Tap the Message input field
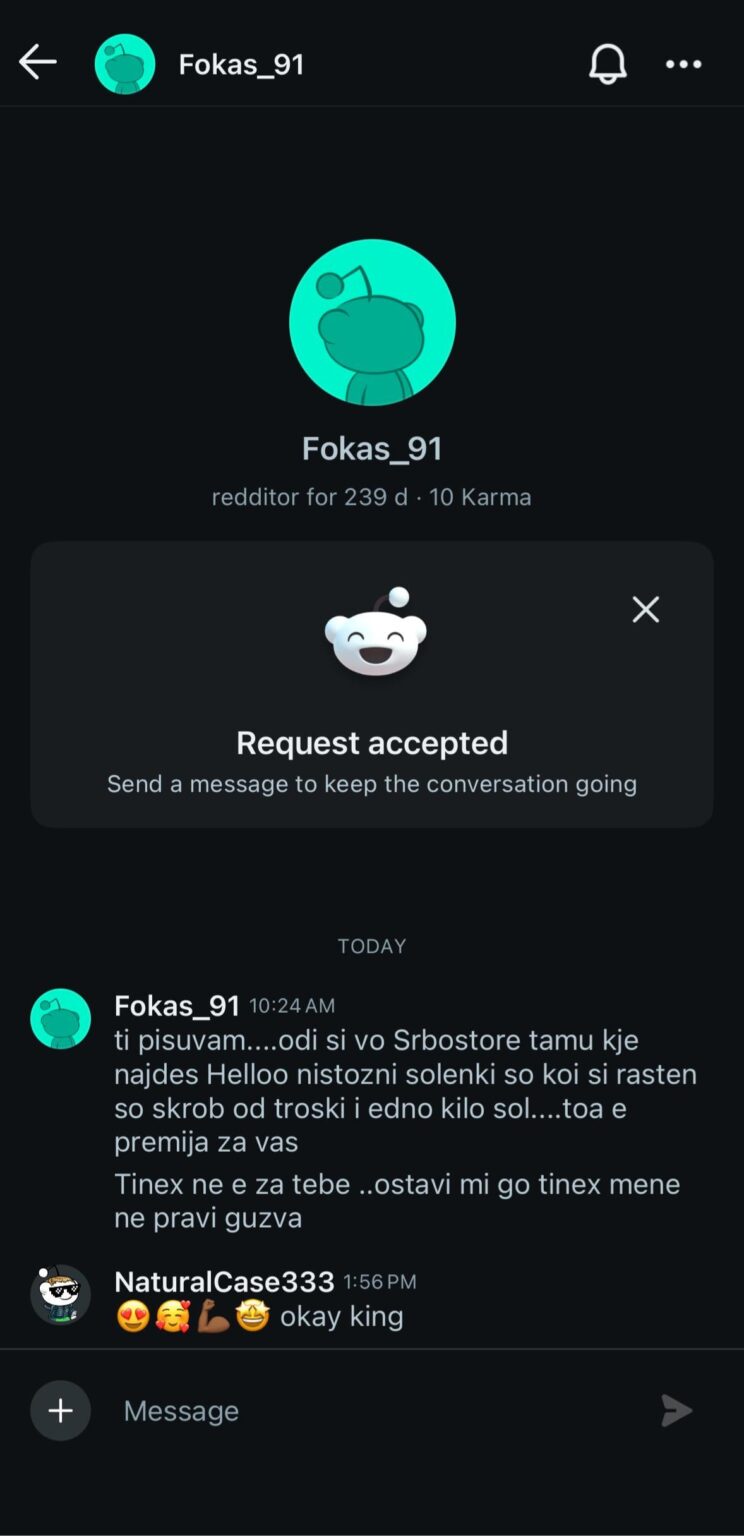The height and width of the screenshot is (1536, 744). (300, 1410)
